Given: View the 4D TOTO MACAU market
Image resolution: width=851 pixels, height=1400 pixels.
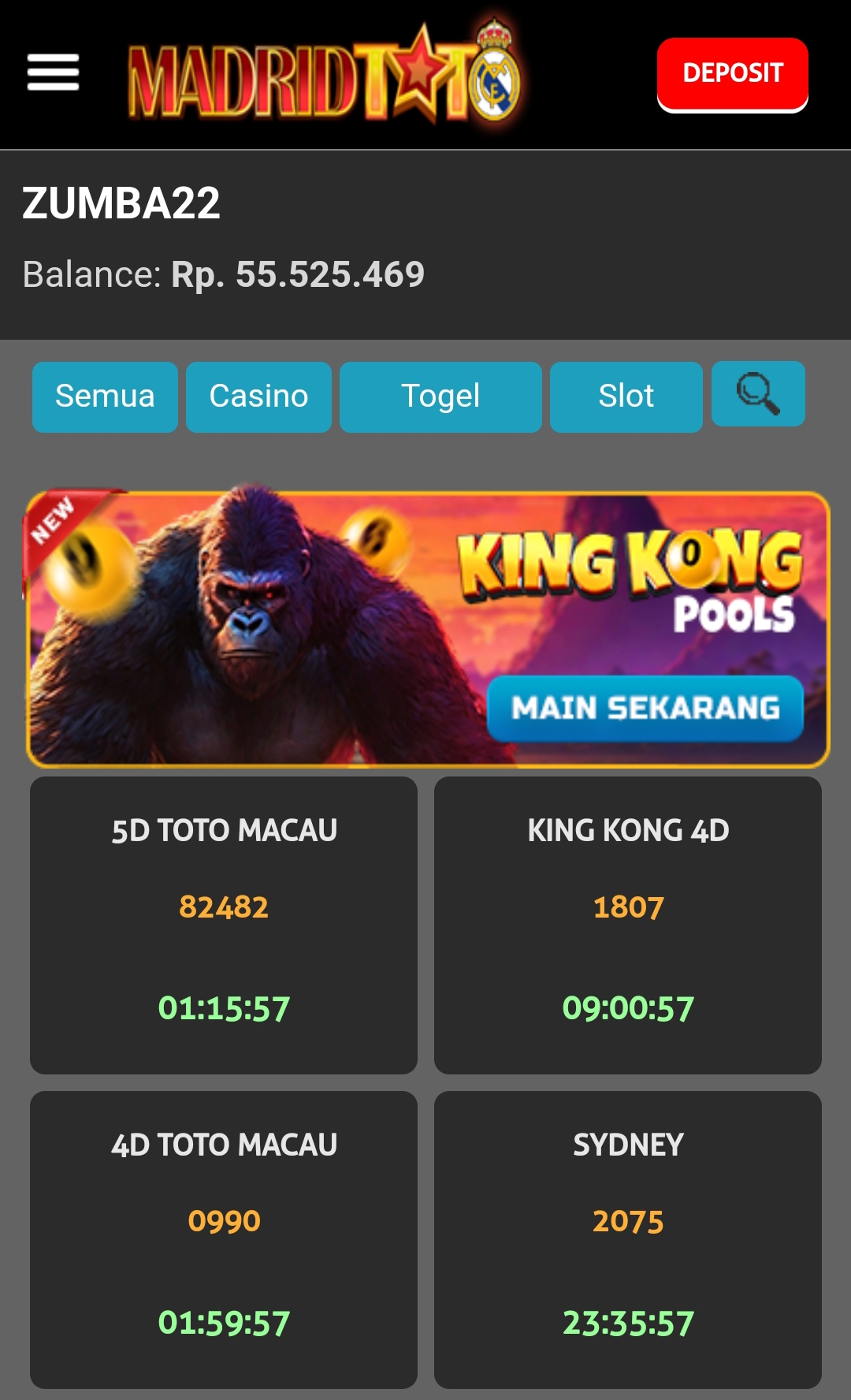Looking at the screenshot, I should tap(224, 1239).
